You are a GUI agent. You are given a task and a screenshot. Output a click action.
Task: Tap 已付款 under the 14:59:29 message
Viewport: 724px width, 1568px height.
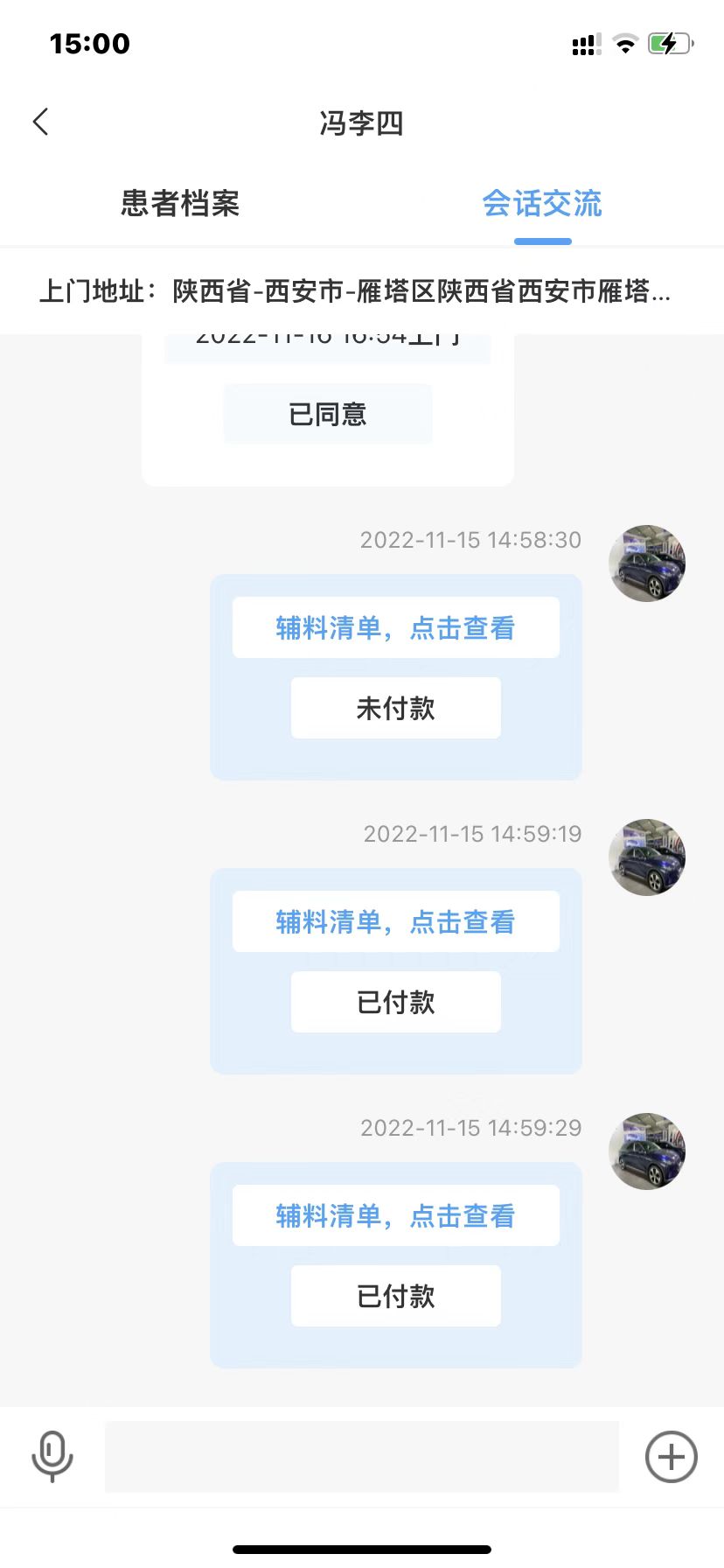395,1296
